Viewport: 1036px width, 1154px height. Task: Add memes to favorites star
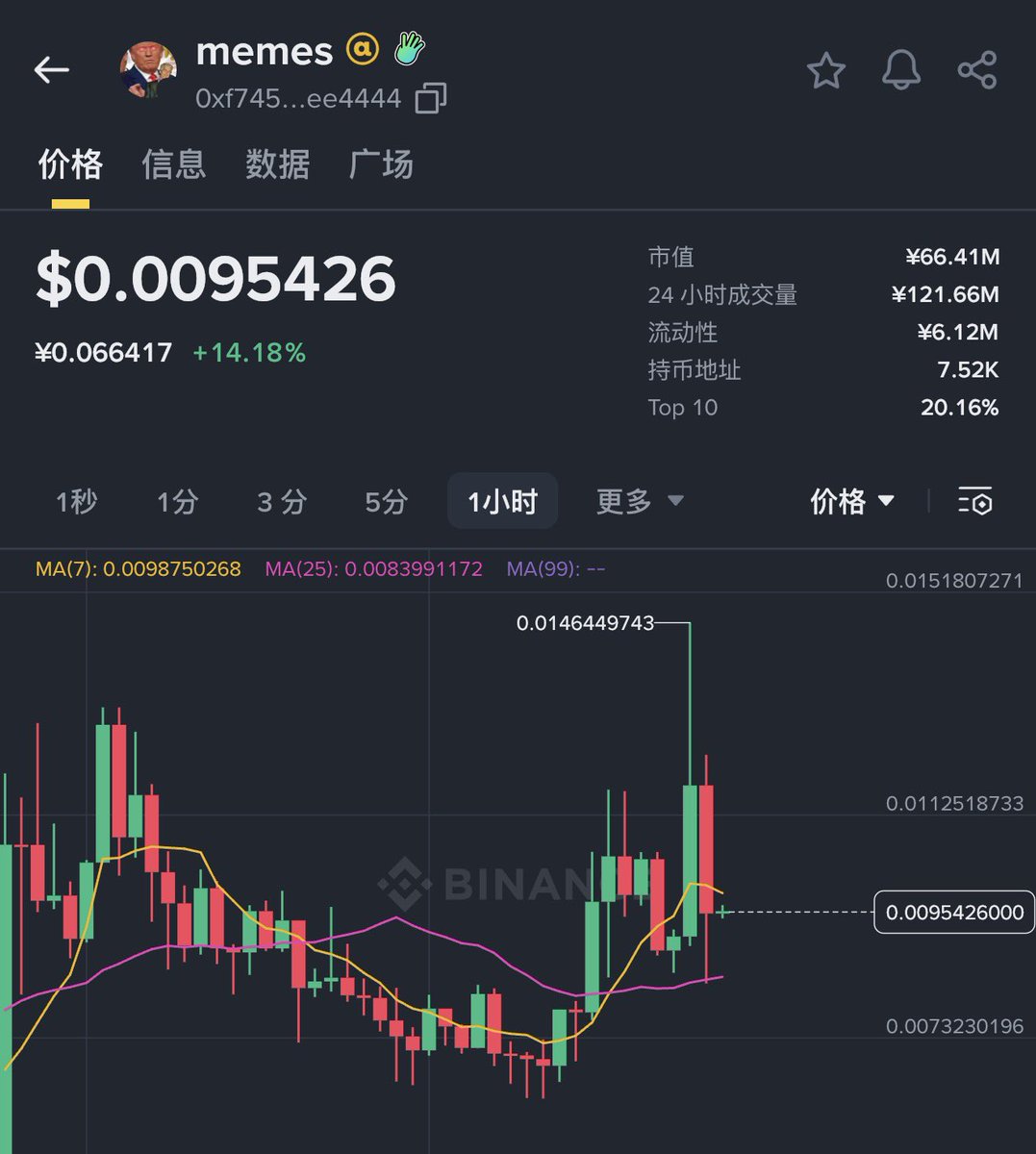[825, 71]
